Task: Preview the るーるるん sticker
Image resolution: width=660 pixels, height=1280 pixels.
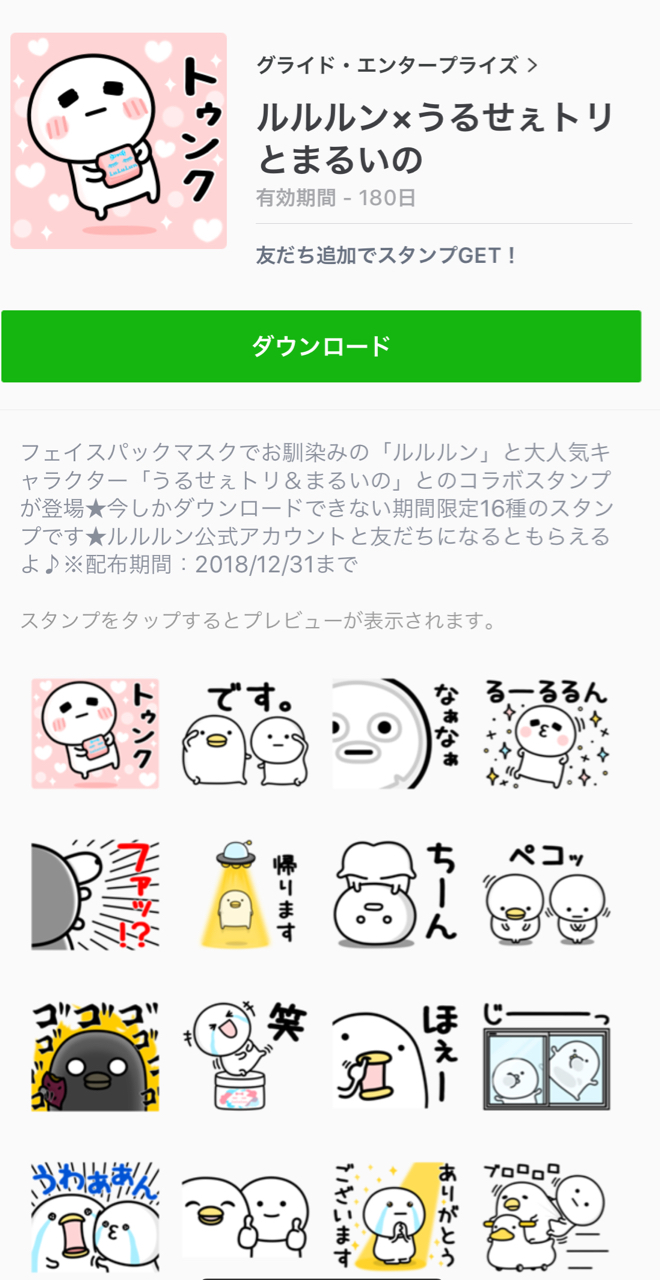Action: click(546, 734)
